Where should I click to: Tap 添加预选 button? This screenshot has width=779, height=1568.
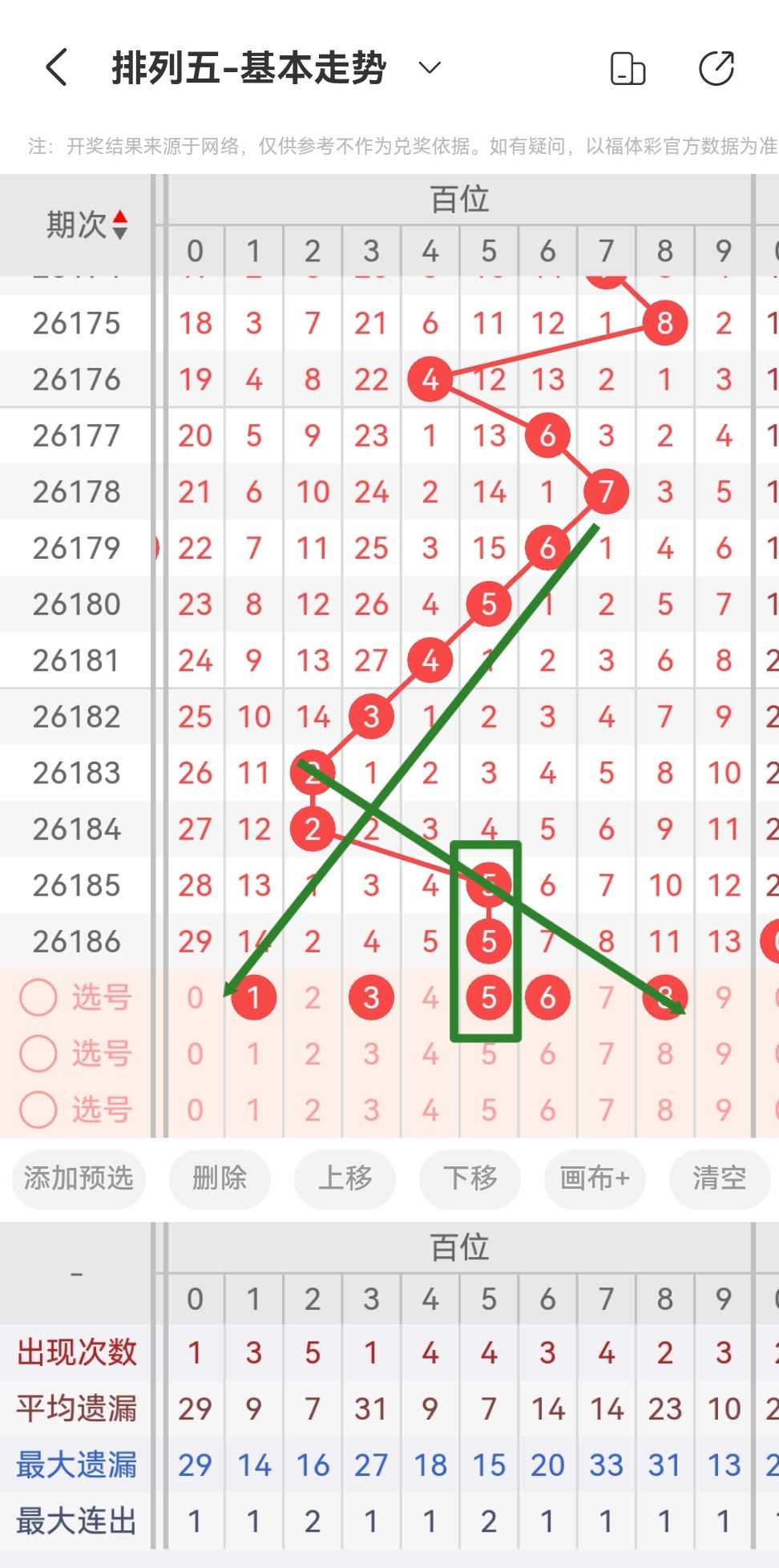pos(79,1178)
